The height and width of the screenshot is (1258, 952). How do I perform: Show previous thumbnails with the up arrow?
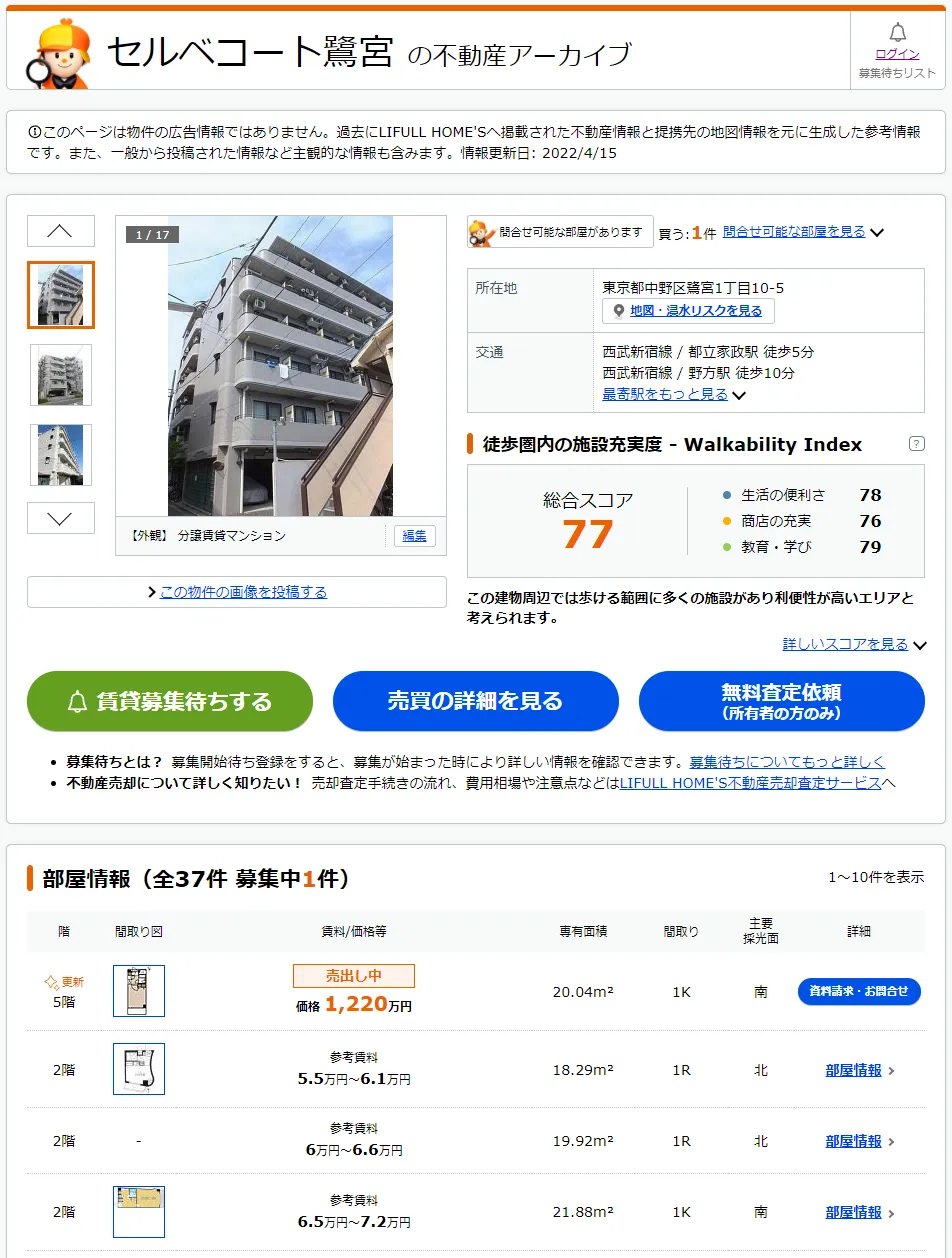(61, 231)
